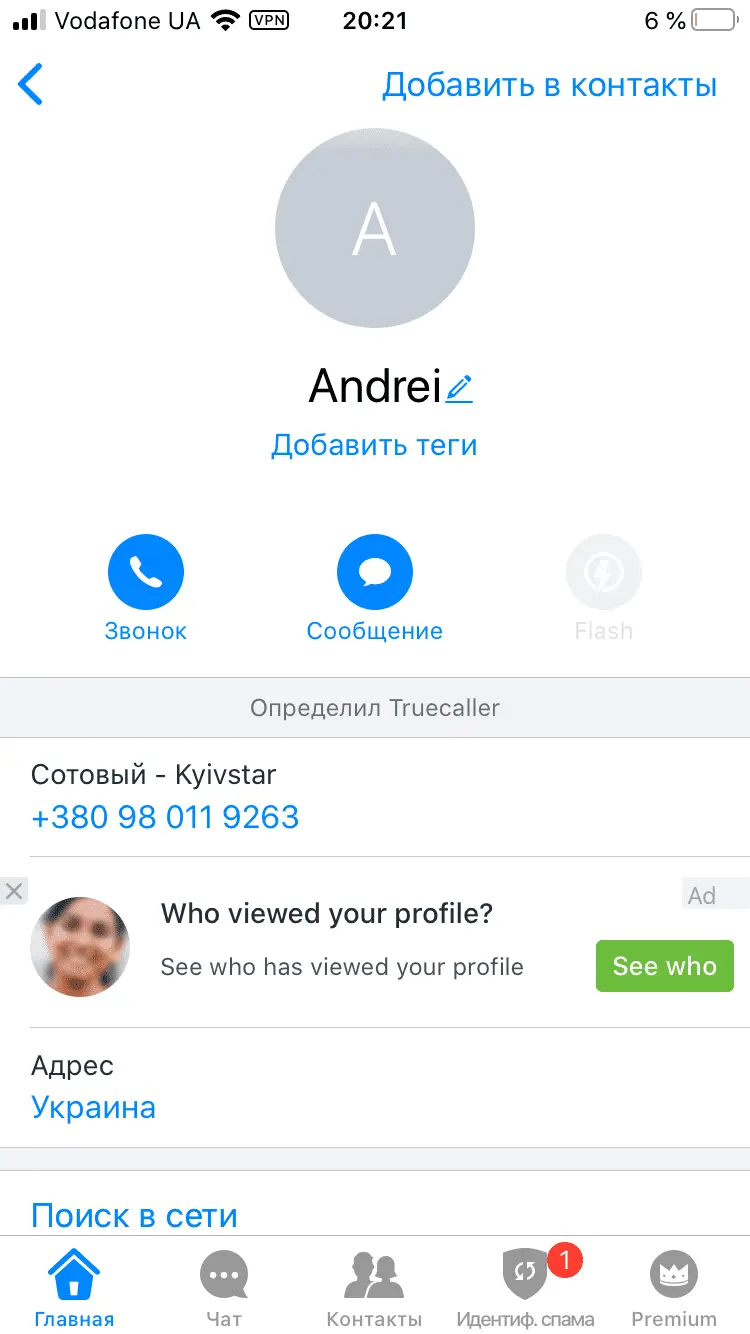Tap Добавить в контакты
The width and height of the screenshot is (750, 1334).
pos(549,85)
